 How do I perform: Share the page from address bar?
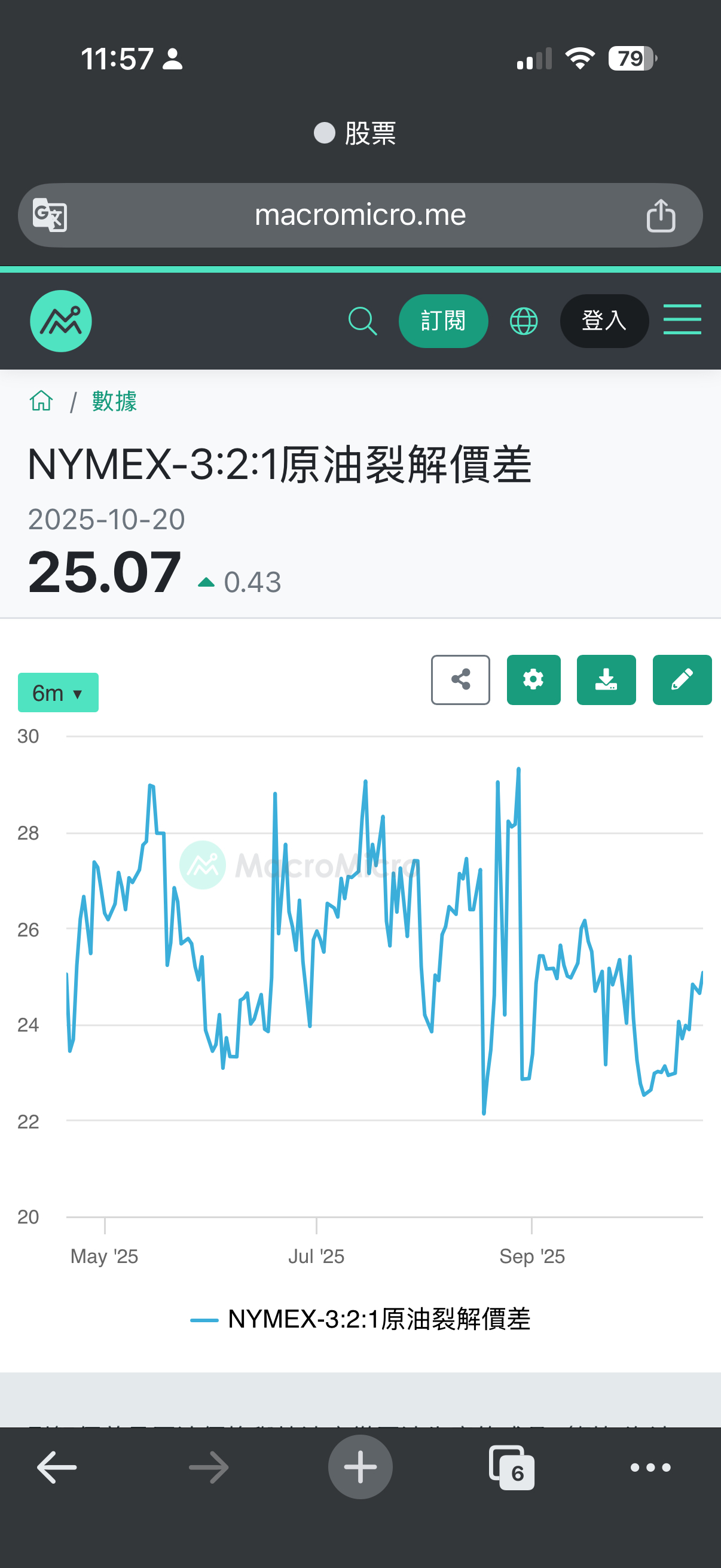[x=661, y=215]
